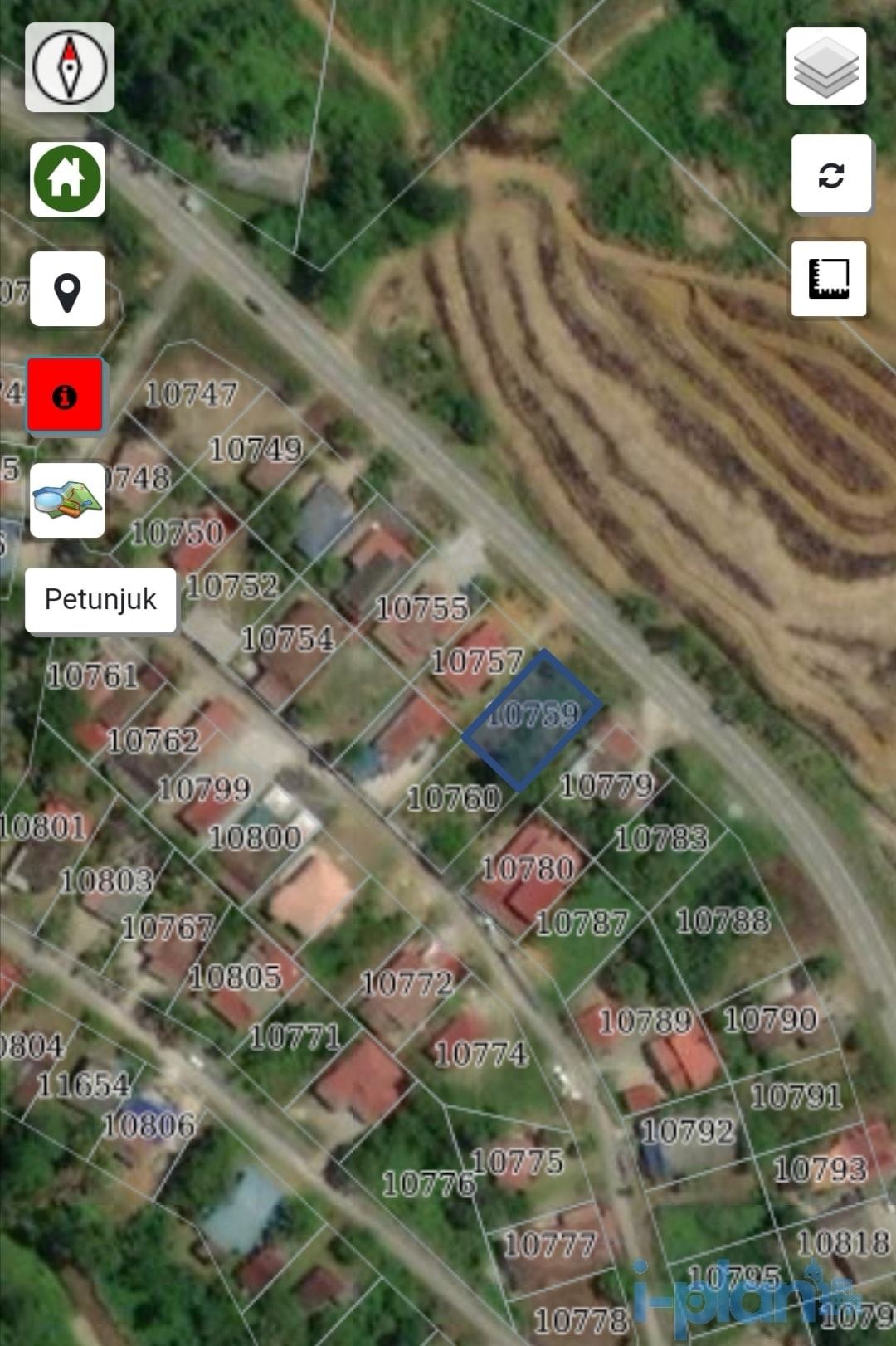Image resolution: width=896 pixels, height=1346 pixels.
Task: Refresh the map view
Action: pyautogui.click(x=831, y=173)
